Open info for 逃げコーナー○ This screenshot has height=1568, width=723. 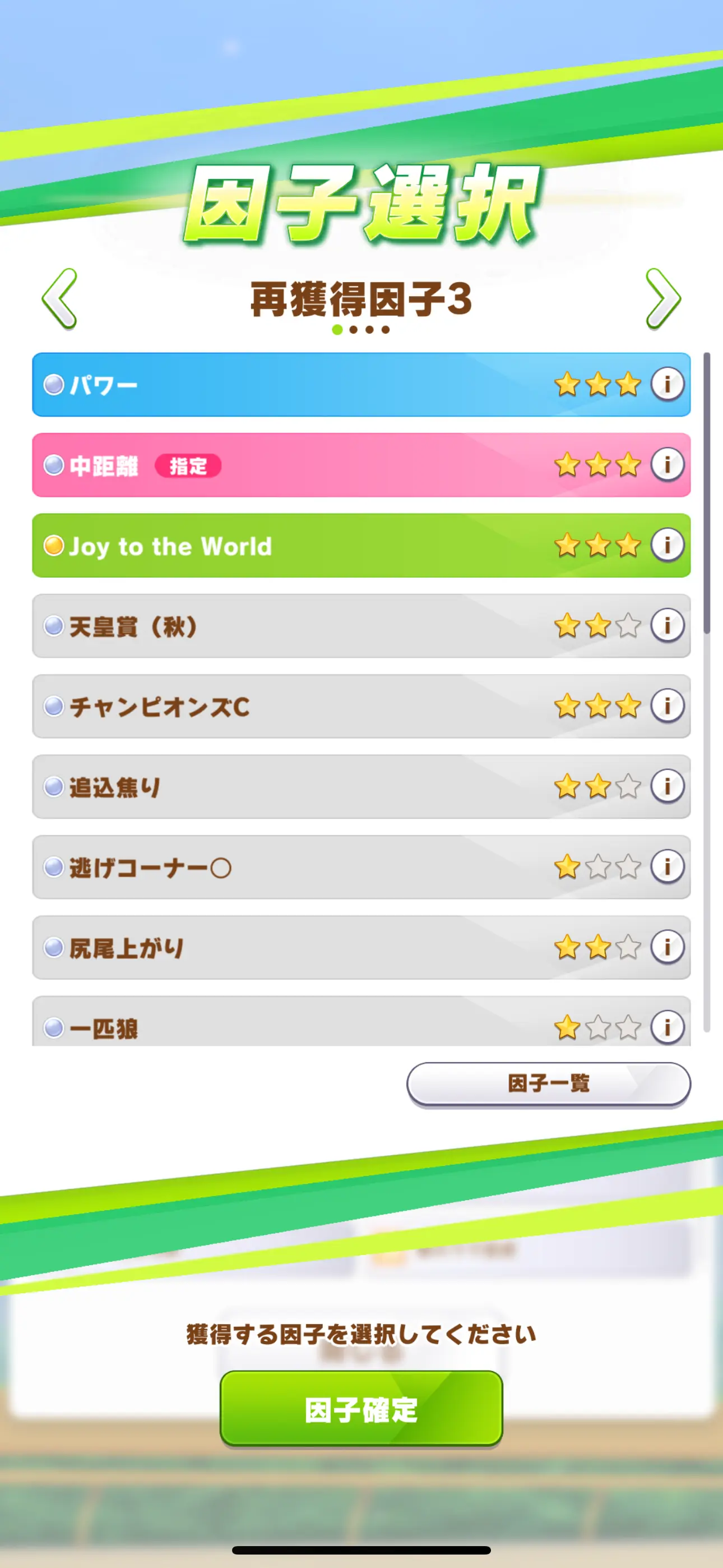point(667,866)
